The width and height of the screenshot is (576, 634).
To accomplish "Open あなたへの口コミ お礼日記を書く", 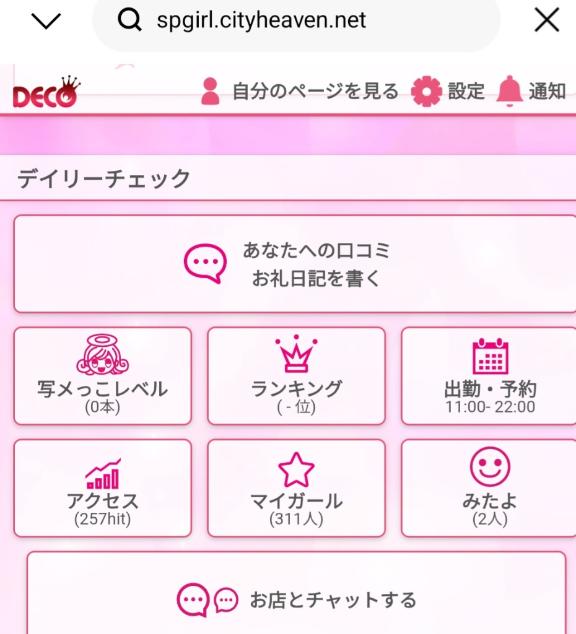I will [x=295, y=264].
